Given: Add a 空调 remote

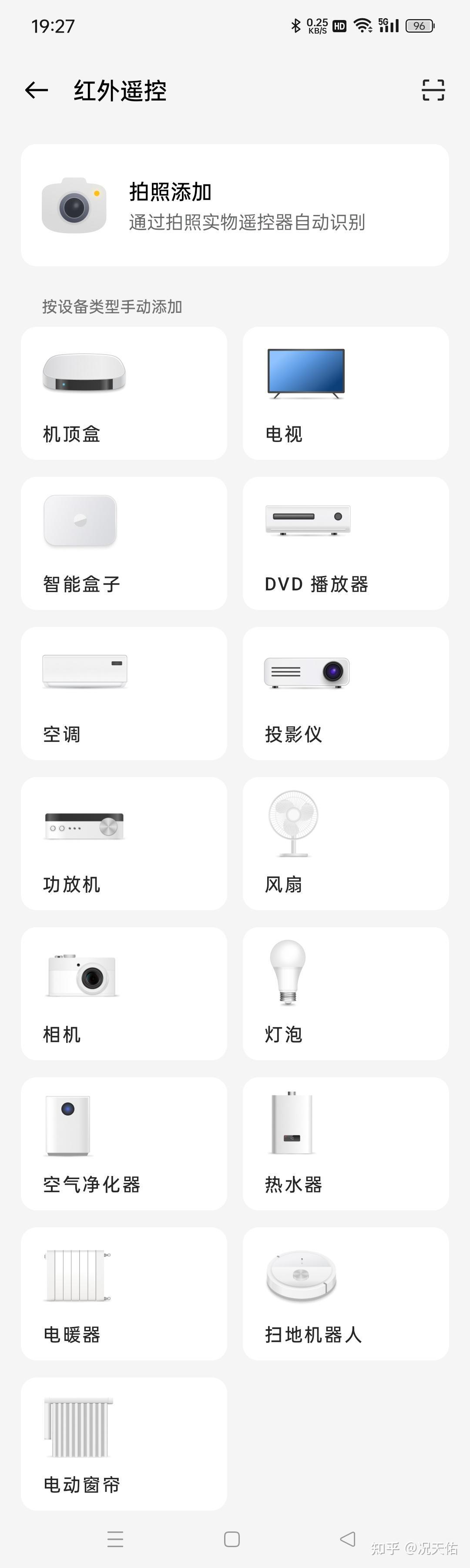Looking at the screenshot, I should [x=124, y=694].
